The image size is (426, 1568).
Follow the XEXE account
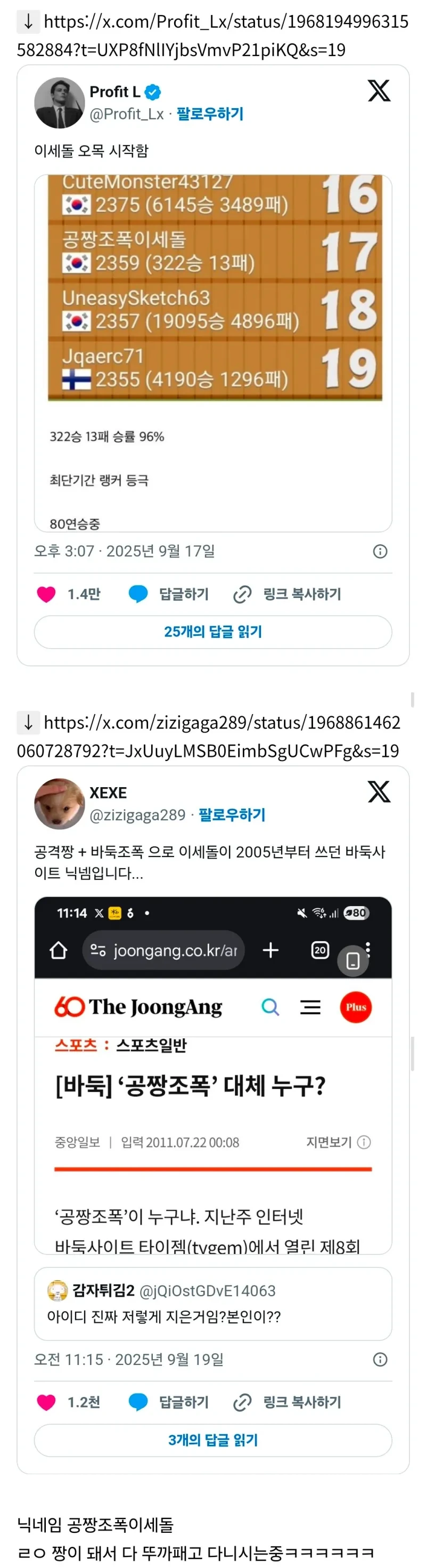click(x=232, y=815)
